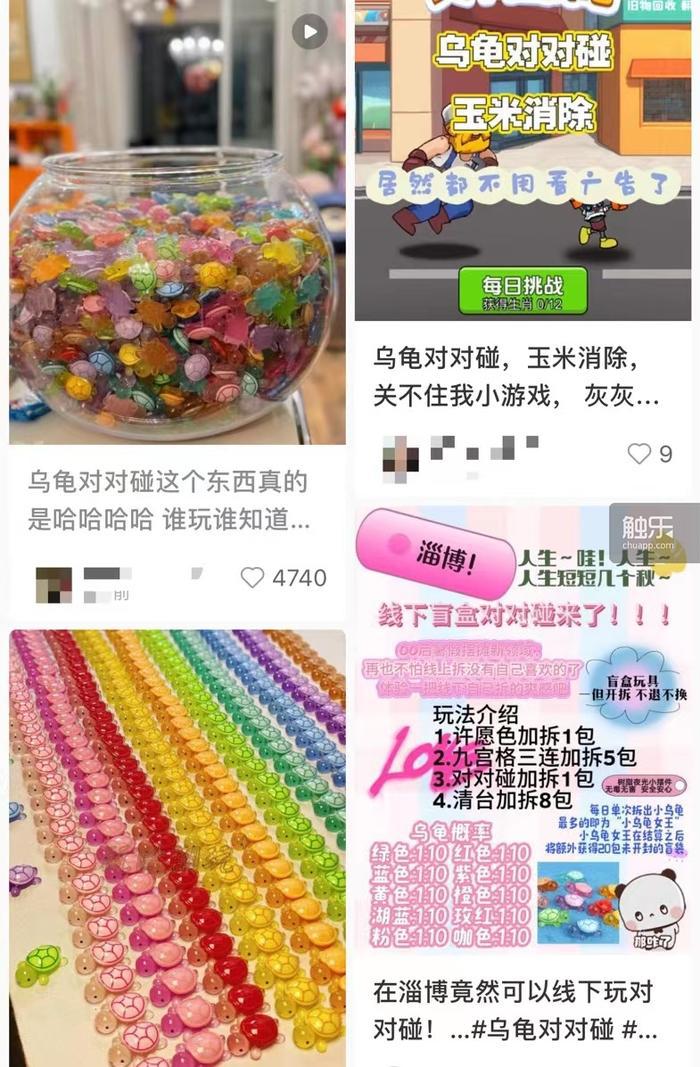The height and width of the screenshot is (1067, 700).
Task: Like the post with 4740 likes
Action: click(x=253, y=578)
